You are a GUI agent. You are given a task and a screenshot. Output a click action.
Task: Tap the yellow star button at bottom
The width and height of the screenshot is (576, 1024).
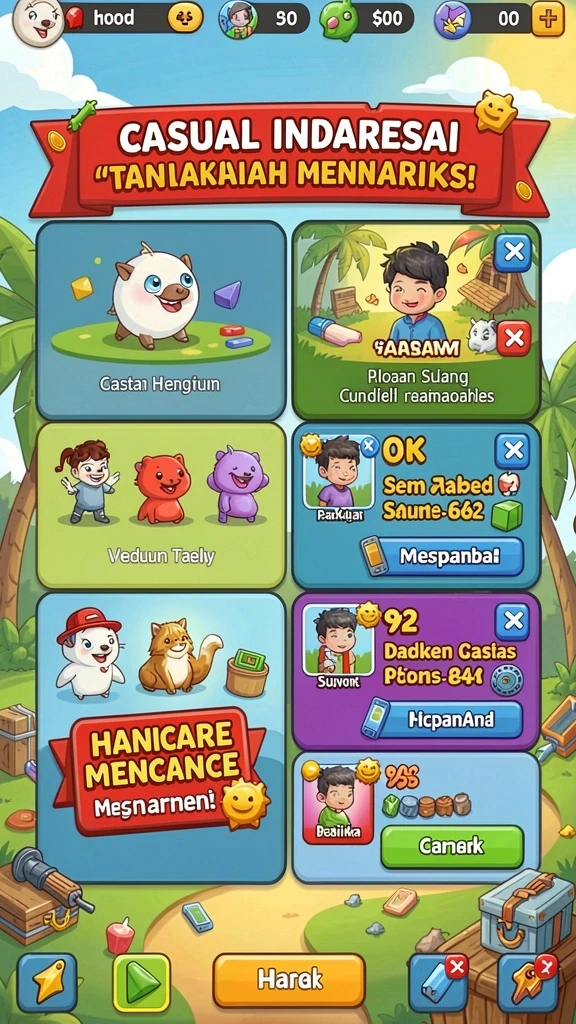pos(47,982)
